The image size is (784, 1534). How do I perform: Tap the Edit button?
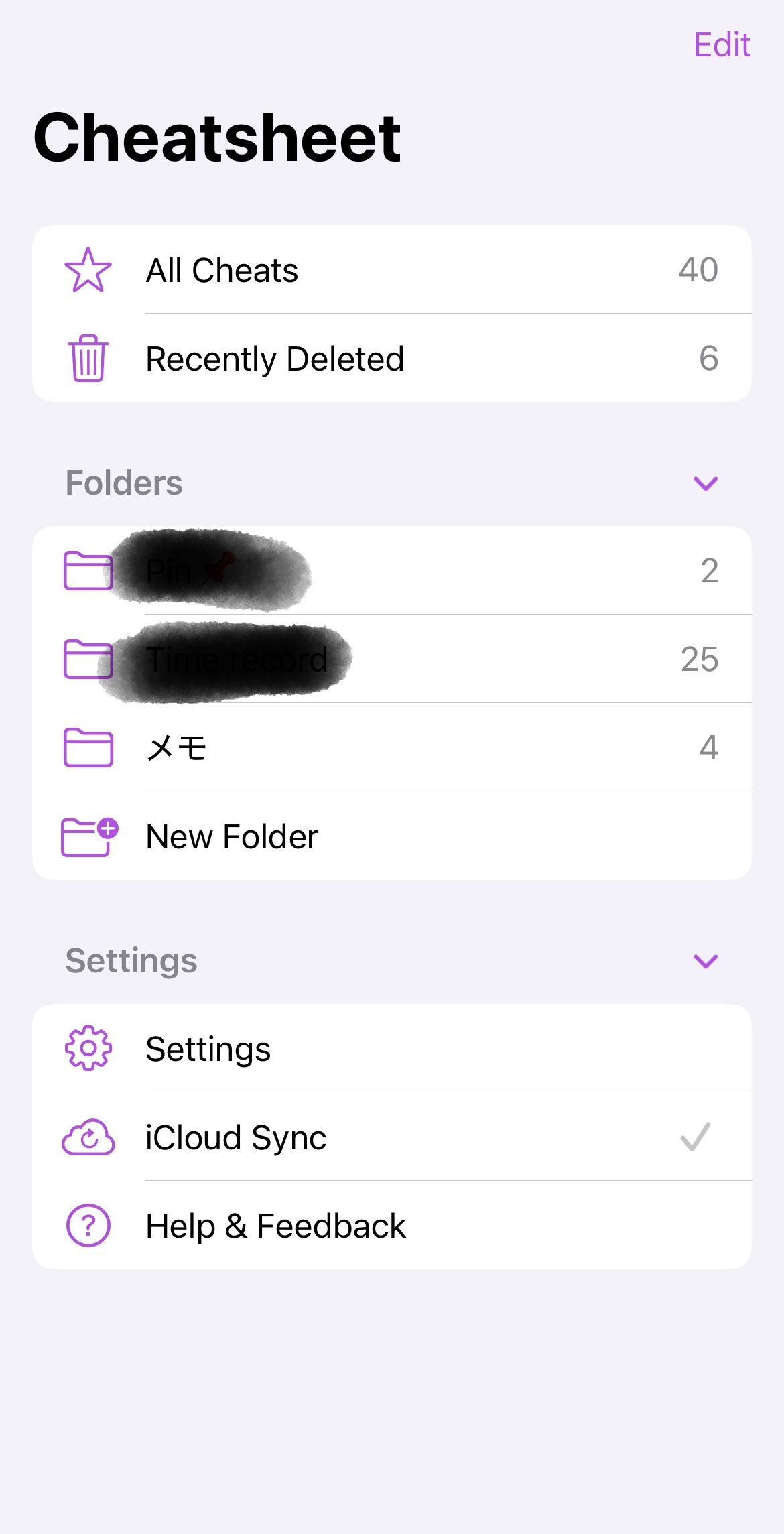point(722,45)
